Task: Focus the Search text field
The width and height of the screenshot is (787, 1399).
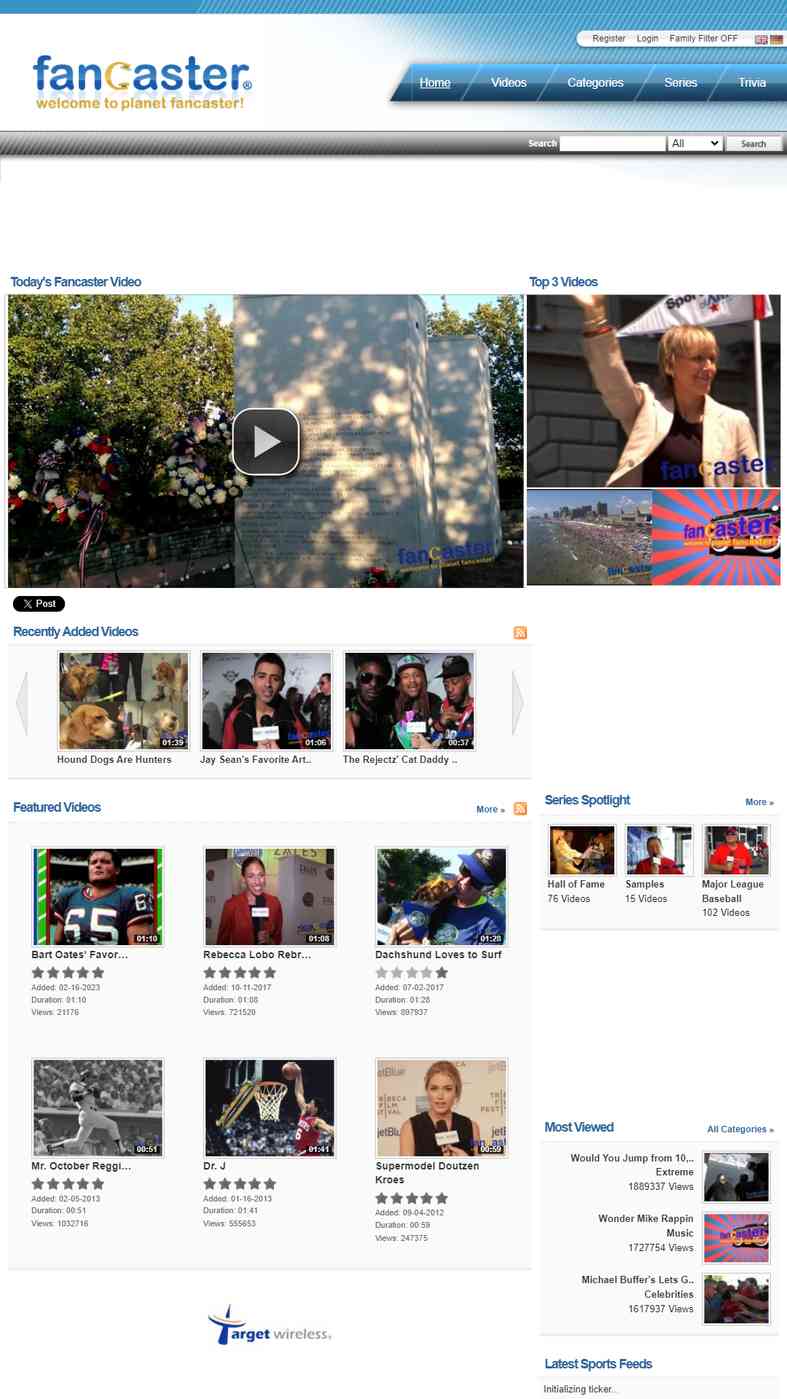Action: [612, 144]
